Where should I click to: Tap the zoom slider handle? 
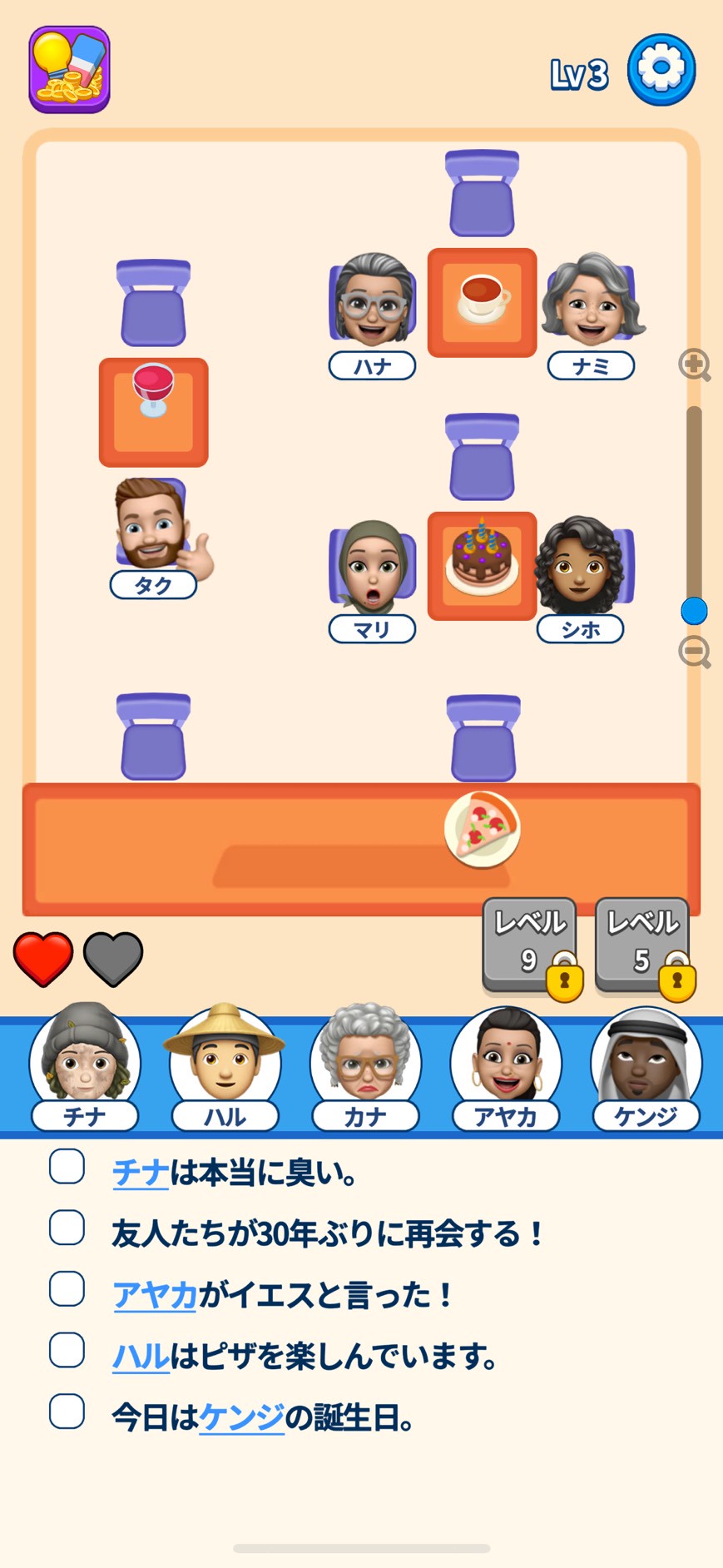point(694,610)
